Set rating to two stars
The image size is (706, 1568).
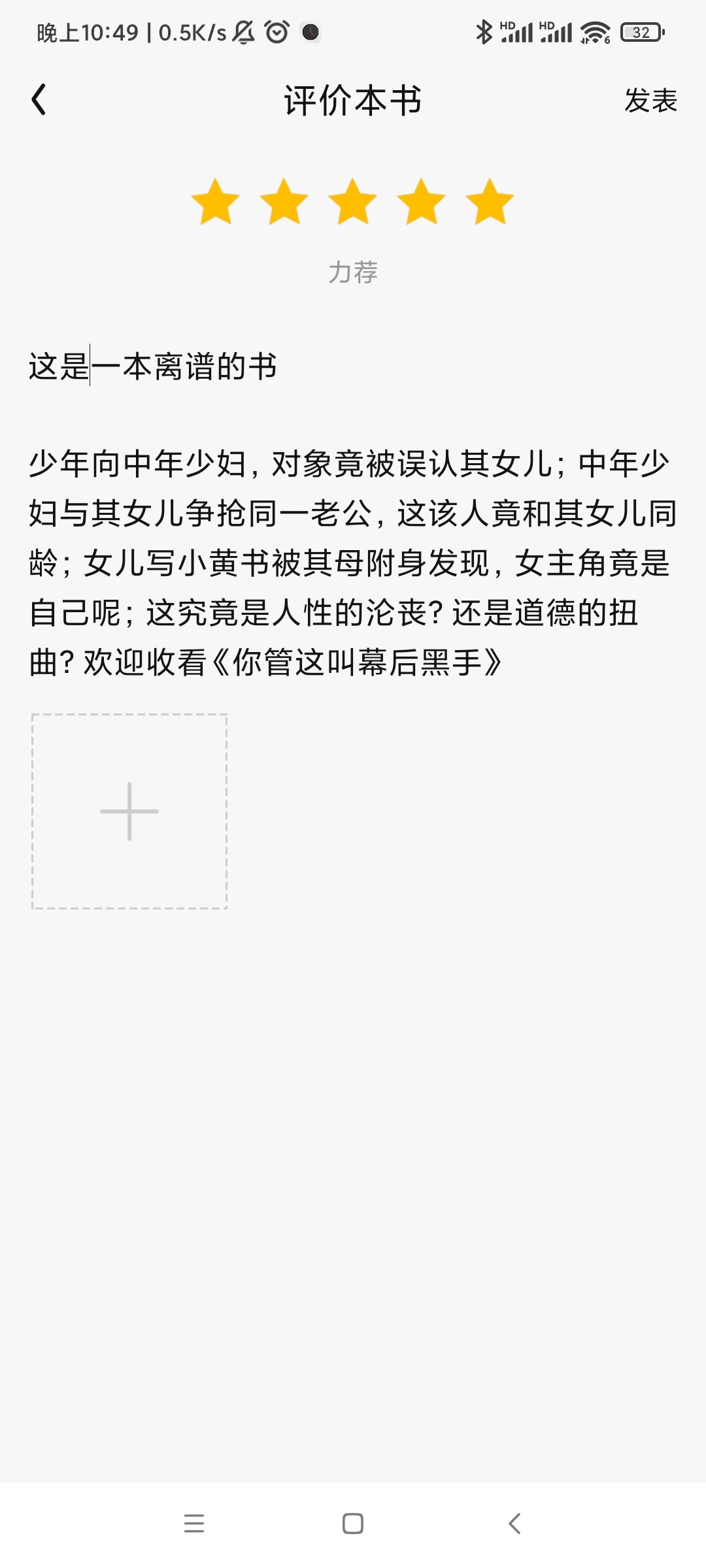[284, 202]
